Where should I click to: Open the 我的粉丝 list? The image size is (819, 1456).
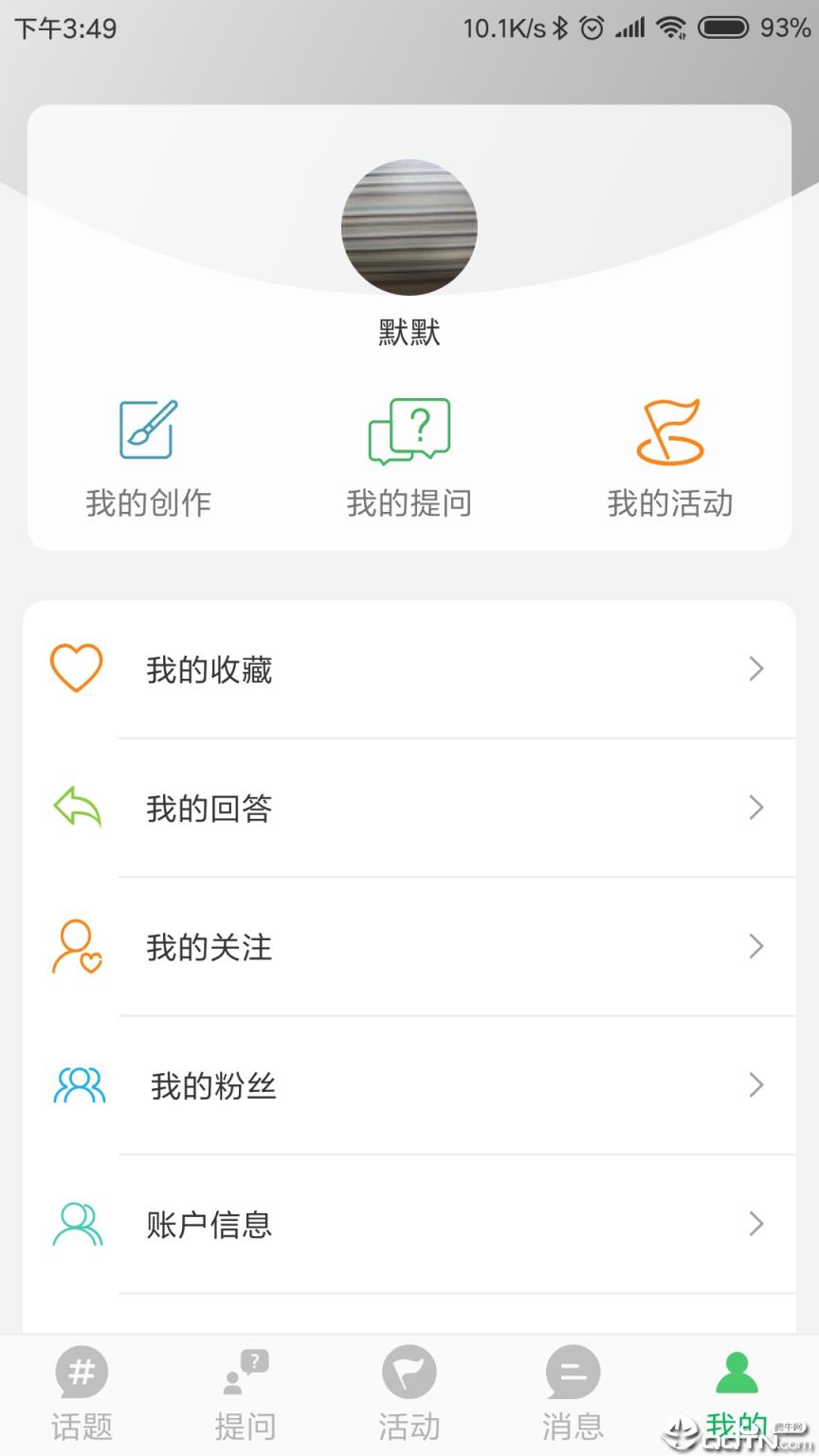click(x=408, y=1085)
